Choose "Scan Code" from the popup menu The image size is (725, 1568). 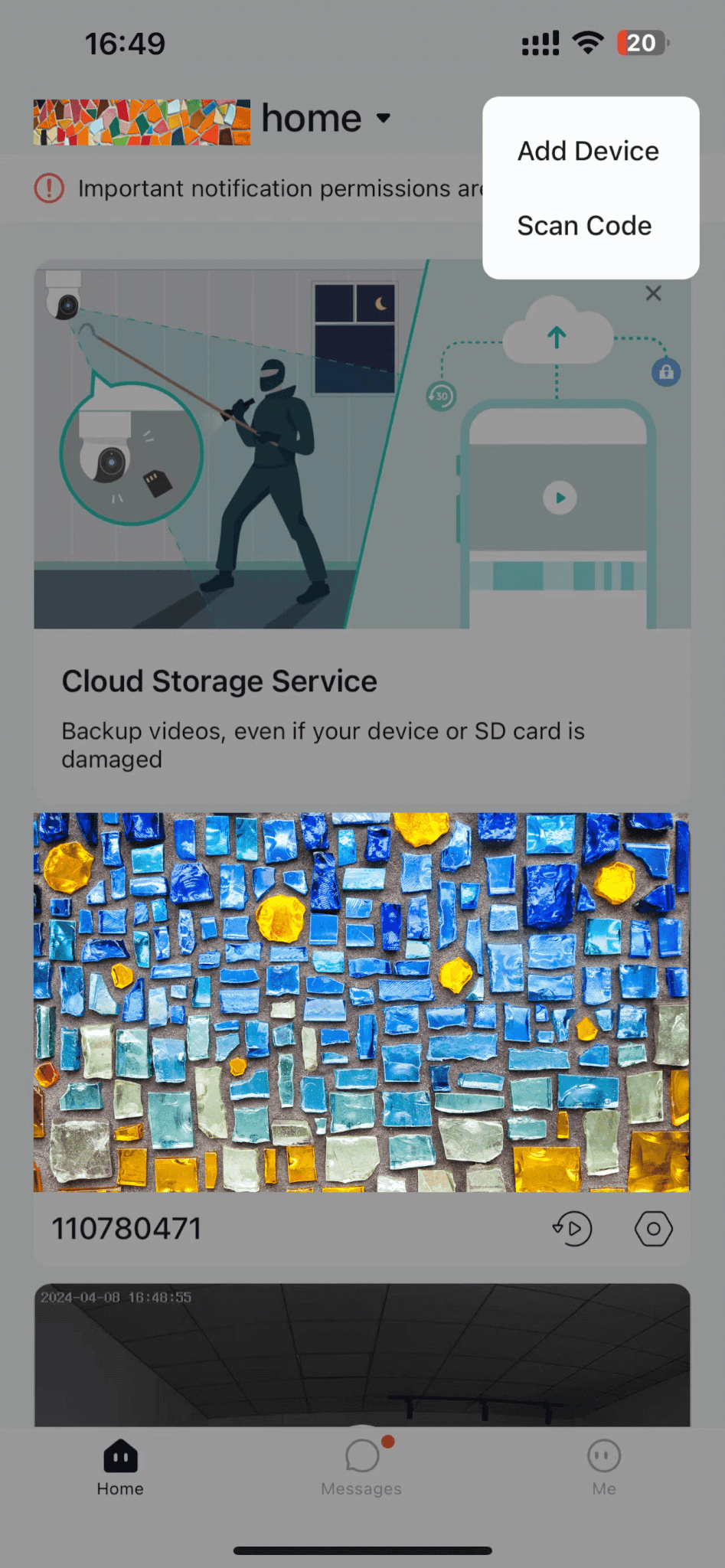click(x=584, y=225)
